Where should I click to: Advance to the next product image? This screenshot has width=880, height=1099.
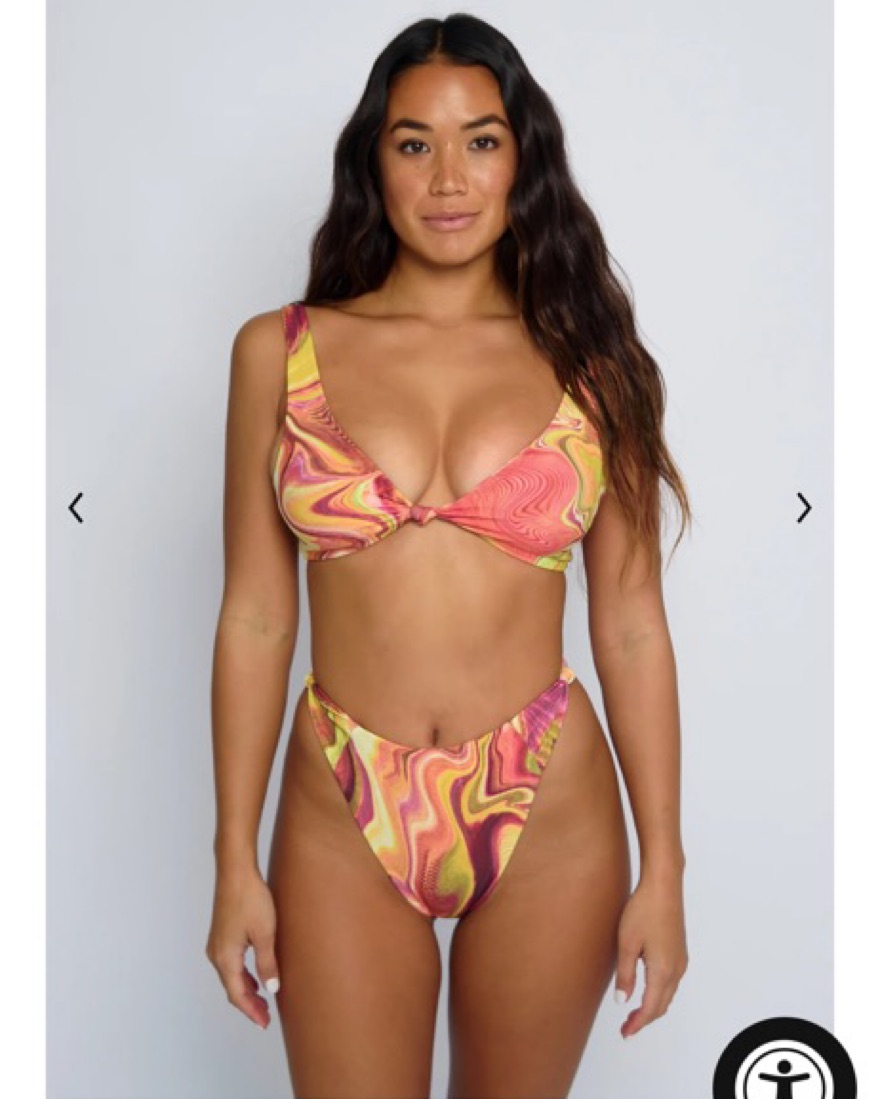point(803,508)
